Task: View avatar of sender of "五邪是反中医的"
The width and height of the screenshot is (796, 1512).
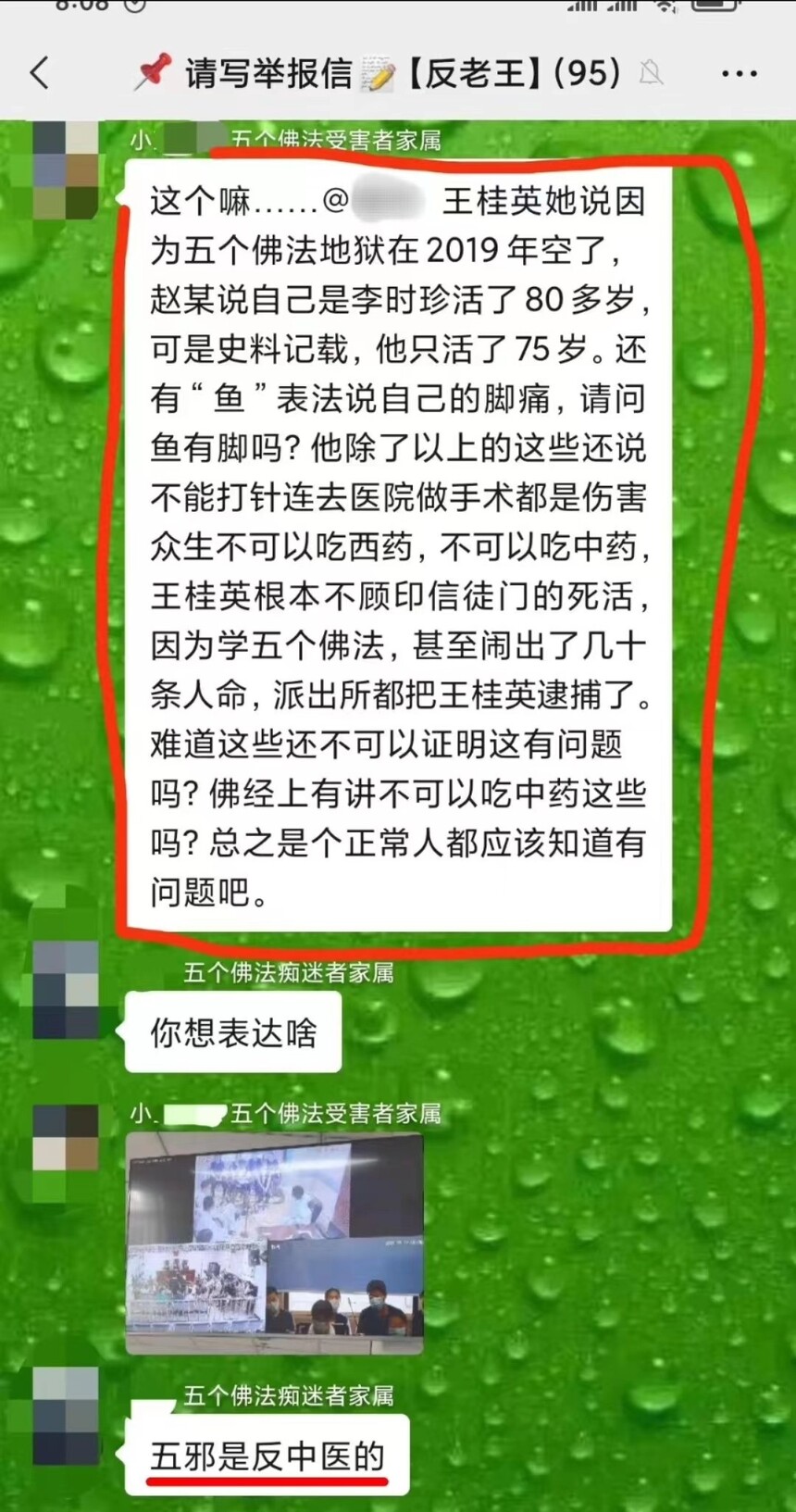Action: (x=65, y=1416)
